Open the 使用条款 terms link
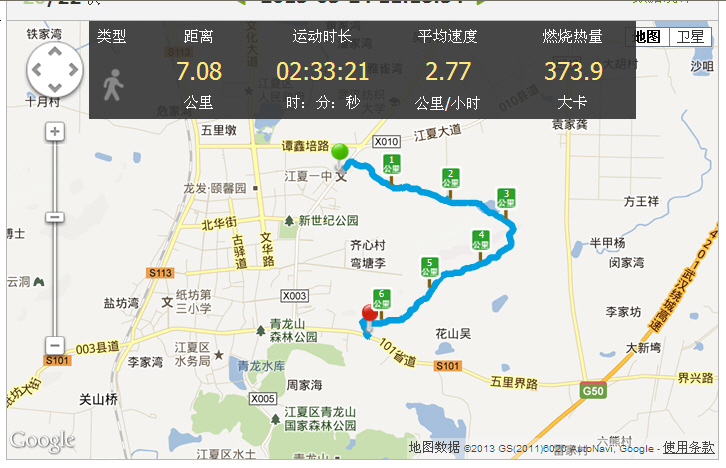Viewport: 726px width, 468px height. coord(689,447)
